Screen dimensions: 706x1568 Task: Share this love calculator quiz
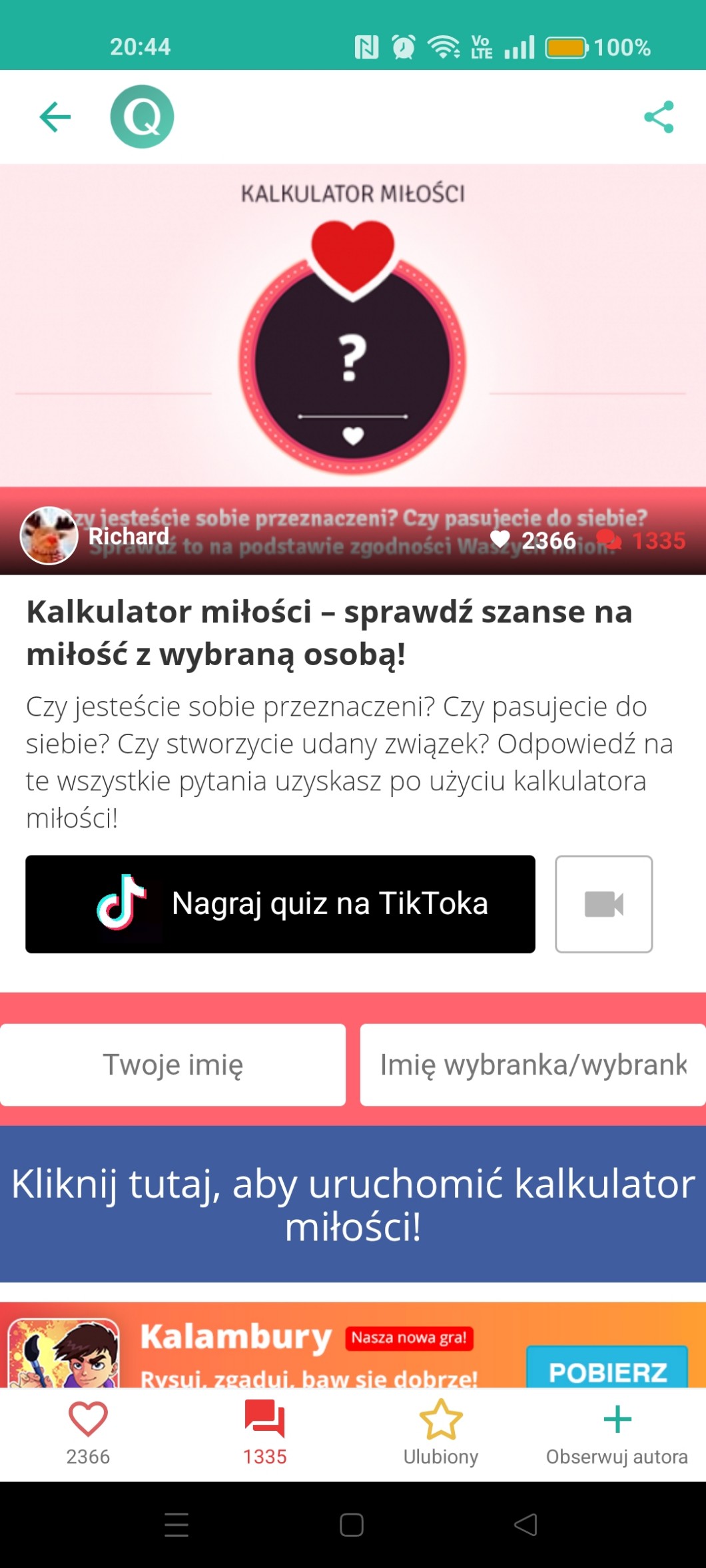pos(659,117)
